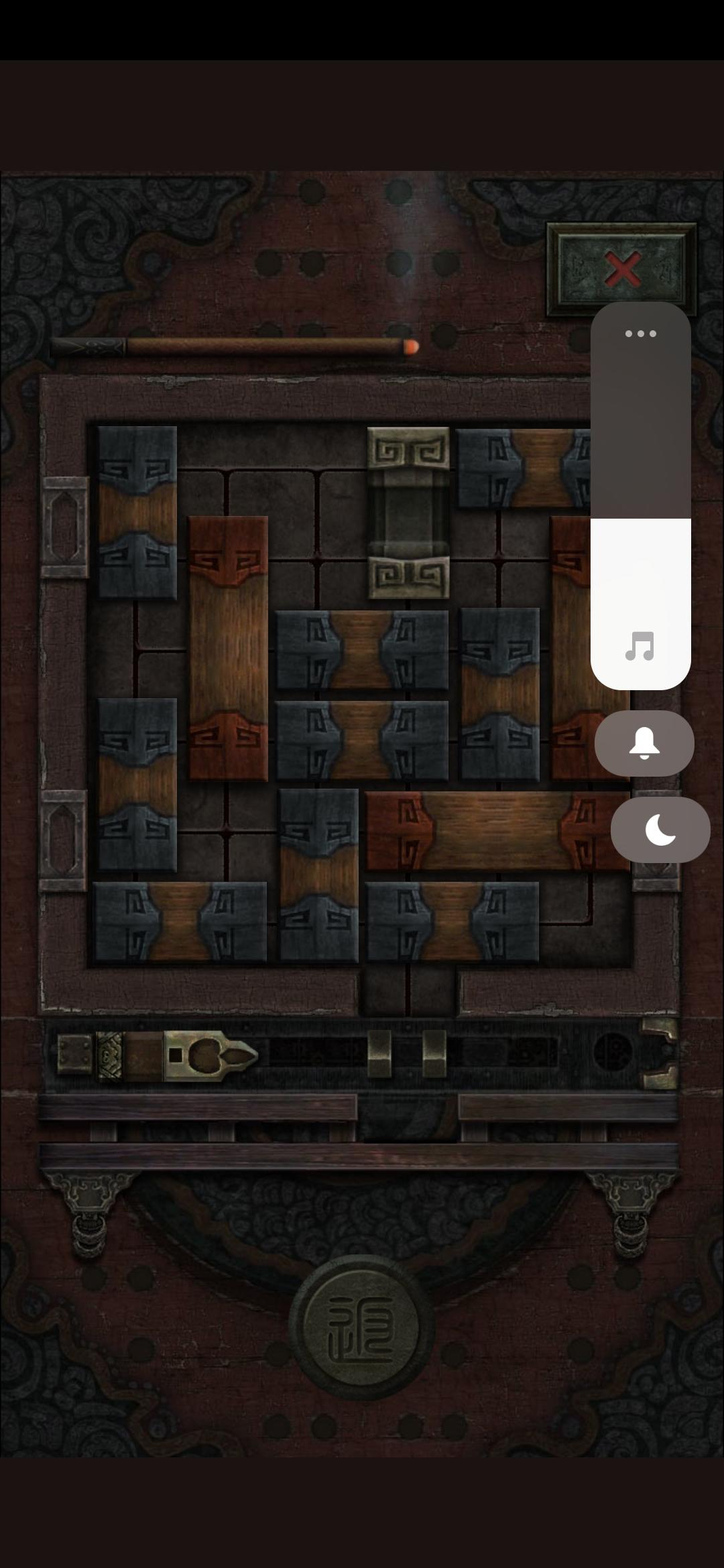Enable dark mode via the moon icon
This screenshot has height=1568, width=724.
(660, 830)
